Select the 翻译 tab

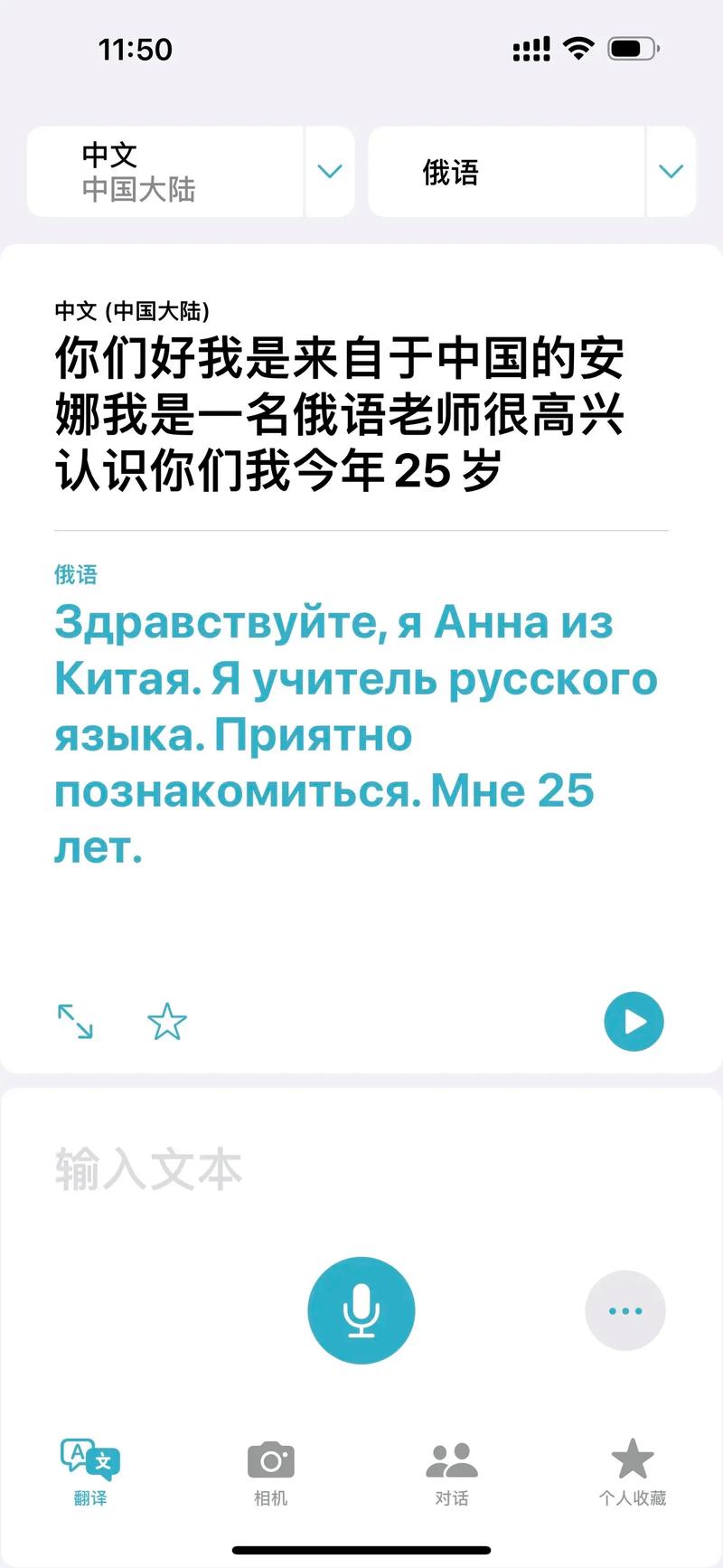90,1472
